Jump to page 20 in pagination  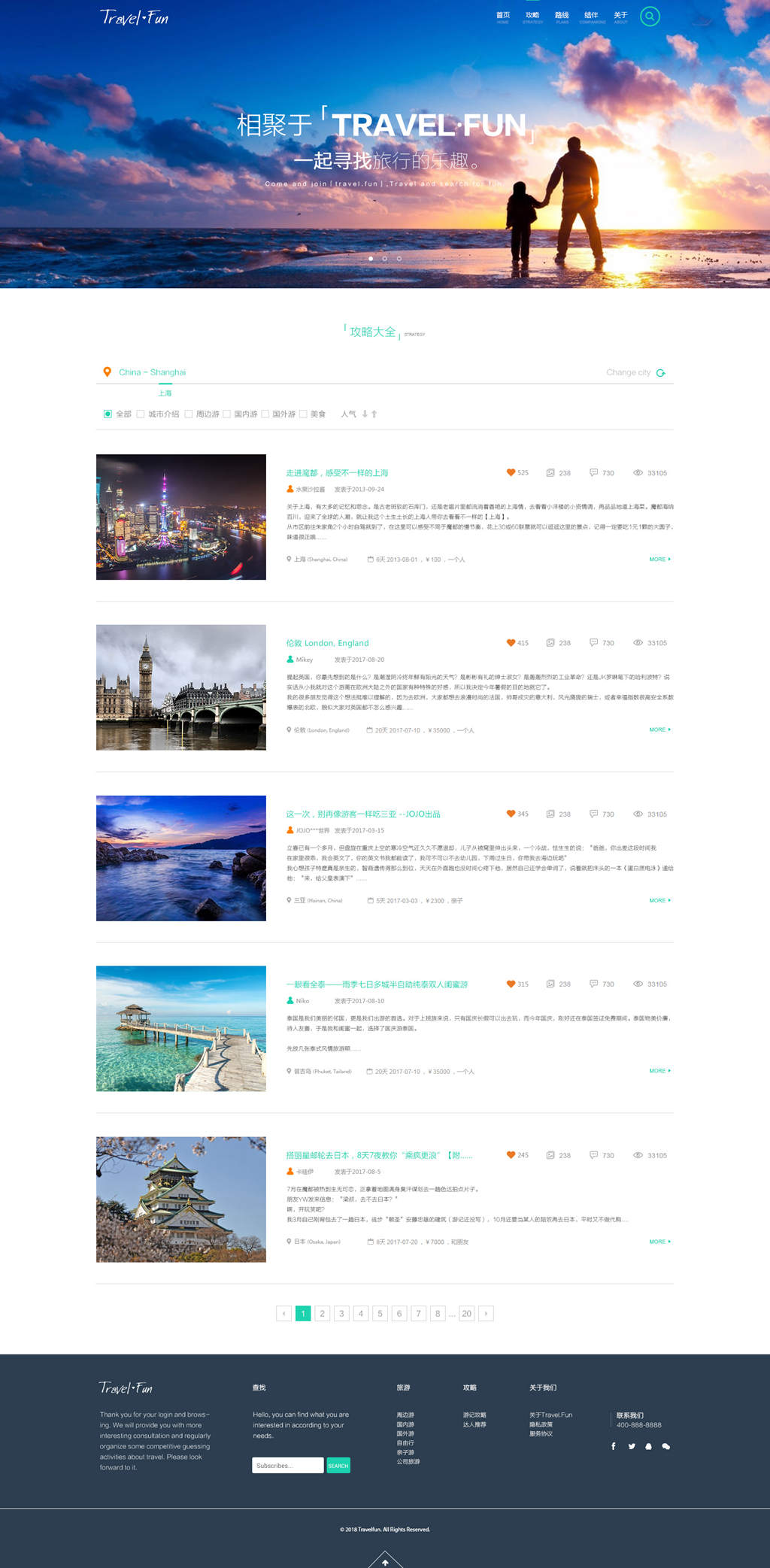[x=466, y=1314]
